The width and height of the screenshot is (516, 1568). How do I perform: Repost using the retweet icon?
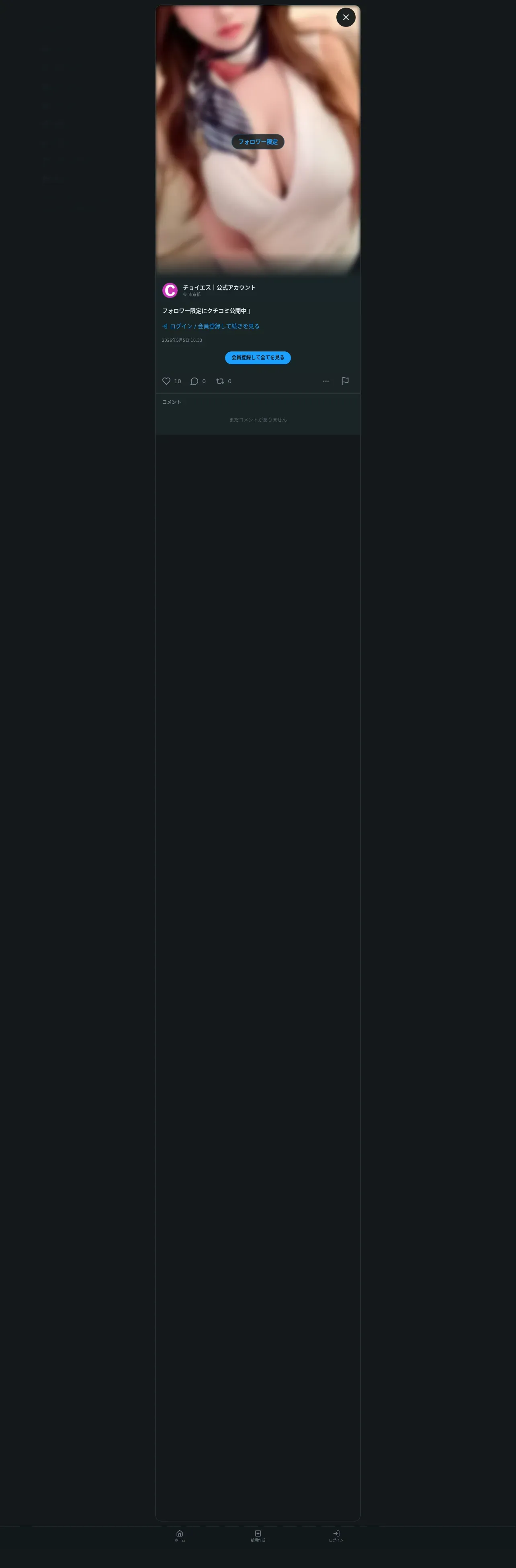click(220, 381)
